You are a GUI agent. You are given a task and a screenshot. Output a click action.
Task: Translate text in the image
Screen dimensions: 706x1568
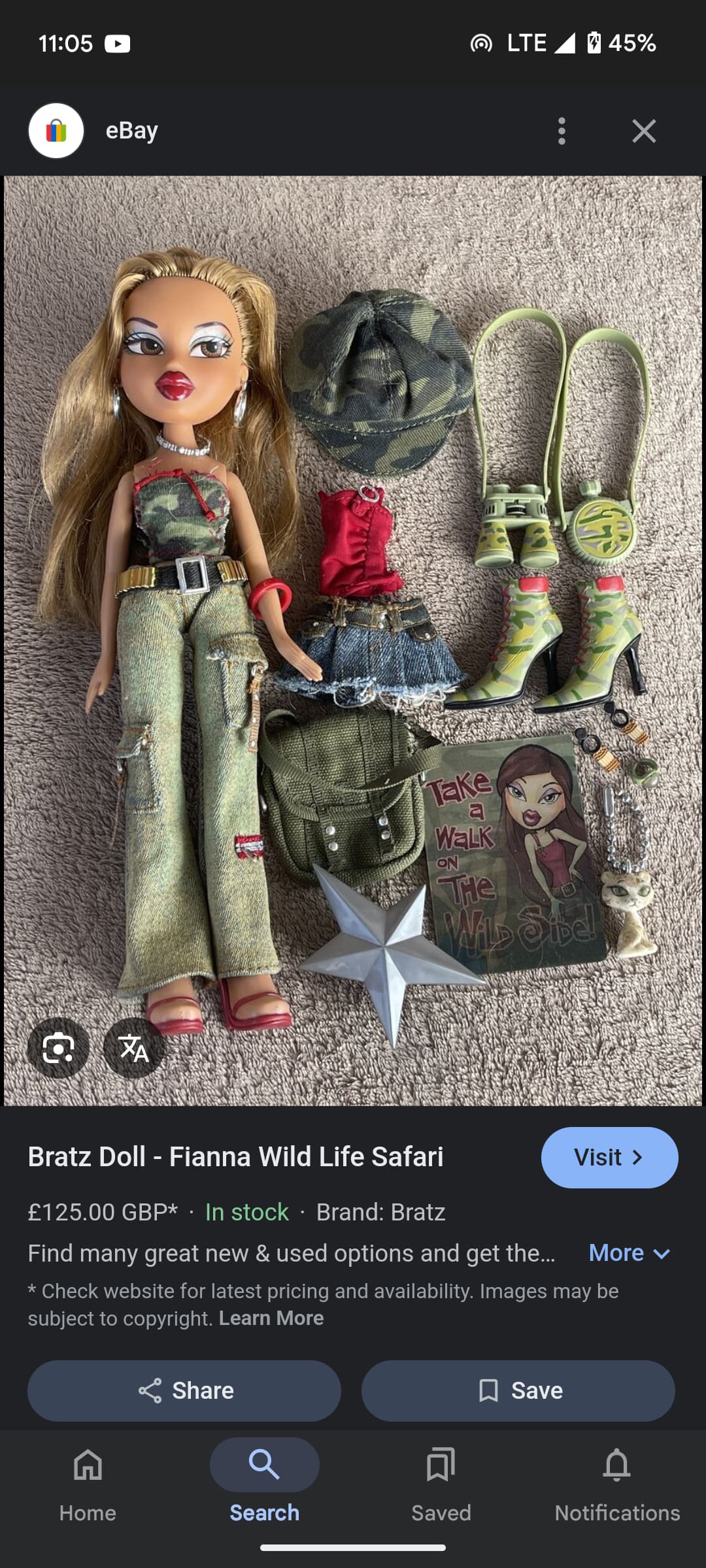coord(134,1048)
